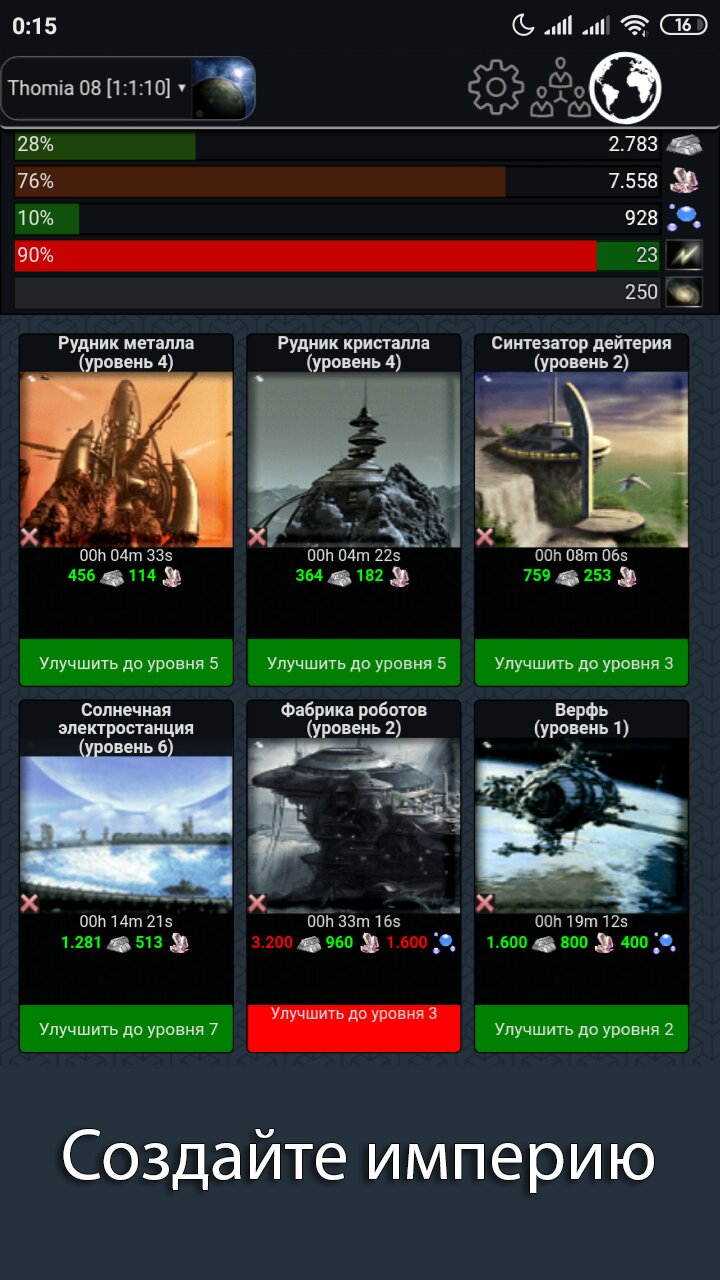Open the alliance members icon
Image resolution: width=720 pixels, height=1280 pixels.
click(x=560, y=88)
